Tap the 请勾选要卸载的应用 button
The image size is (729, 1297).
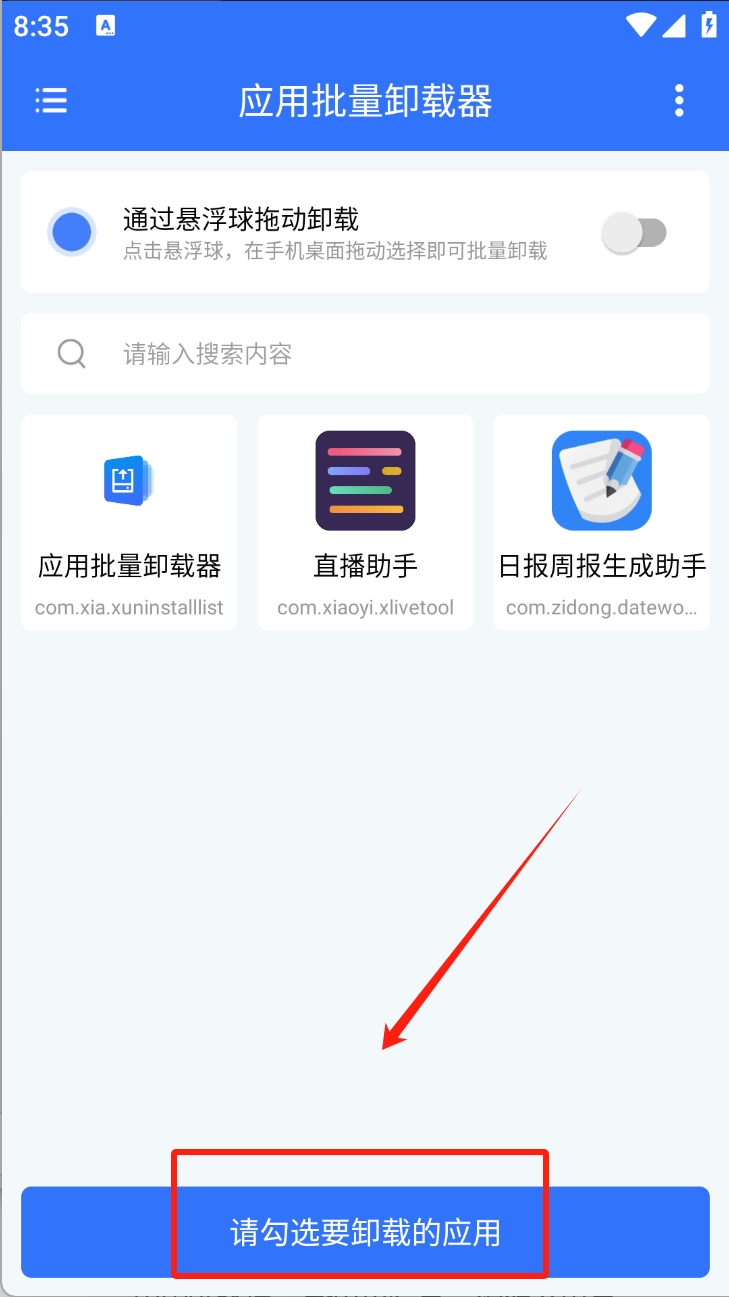pos(365,1232)
